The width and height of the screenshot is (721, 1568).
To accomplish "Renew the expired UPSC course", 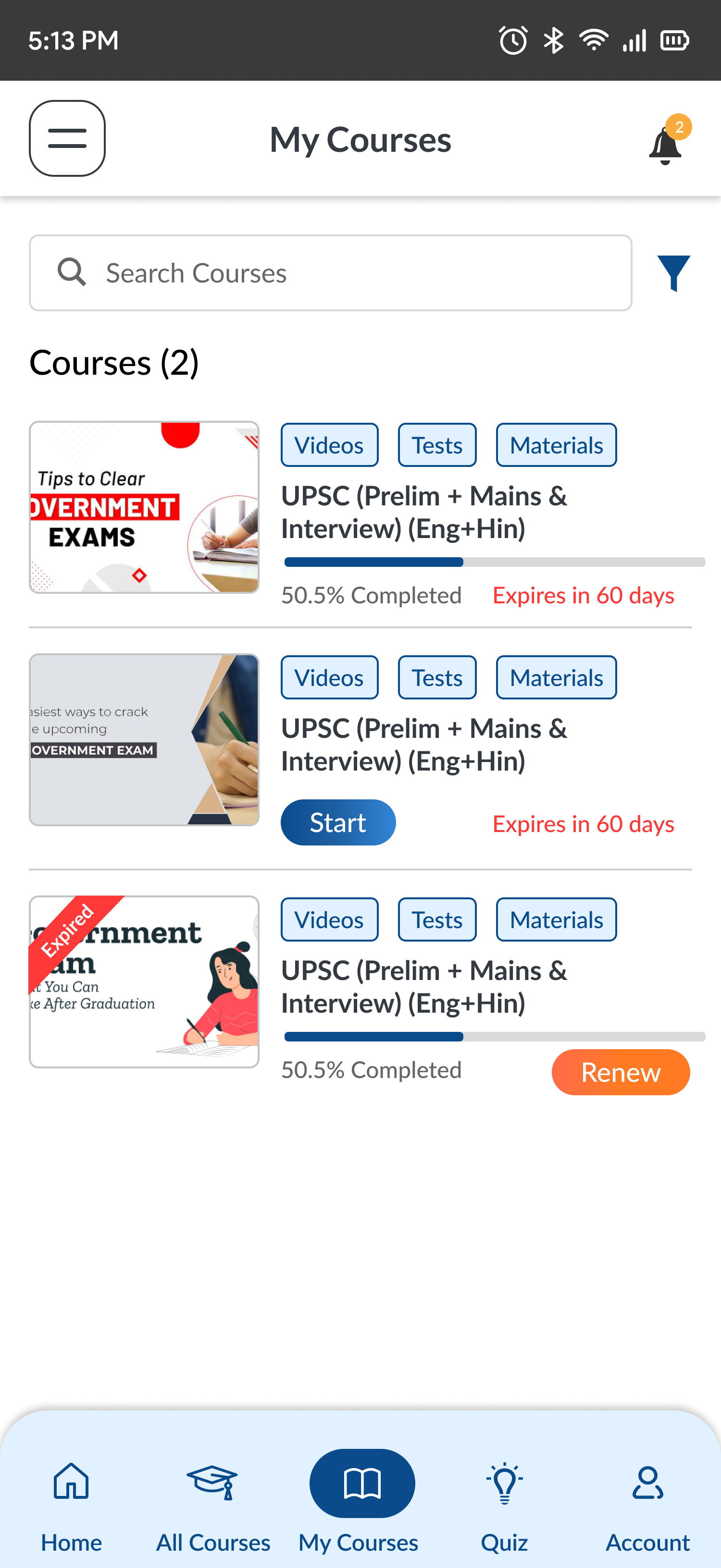I will (620, 1072).
